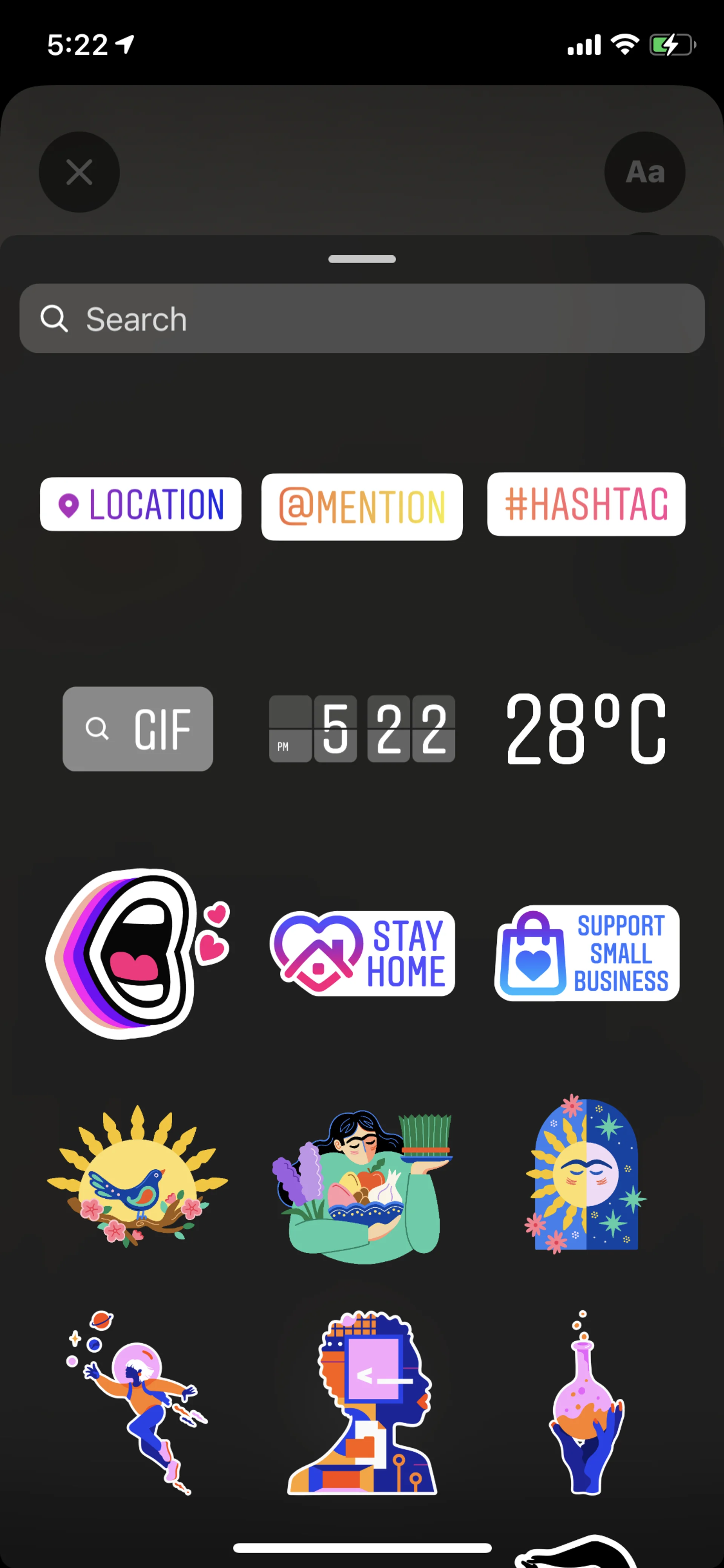Add the #Hashtag sticker

pyautogui.click(x=586, y=504)
